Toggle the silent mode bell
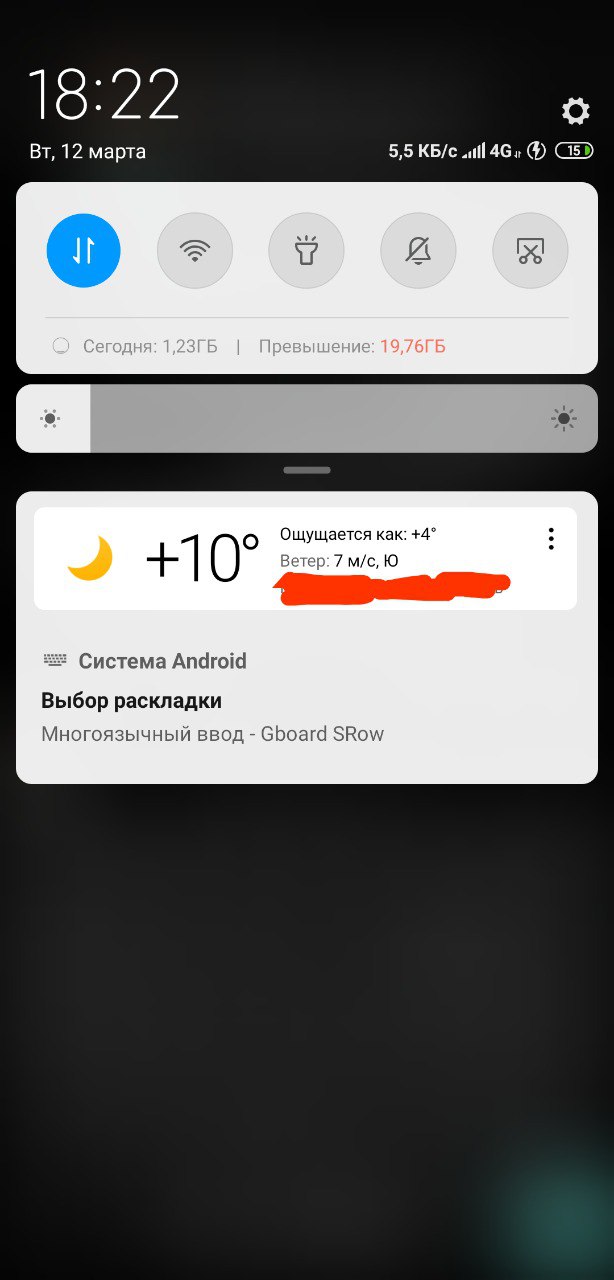Viewport: 614px width, 1280px height. click(418, 250)
